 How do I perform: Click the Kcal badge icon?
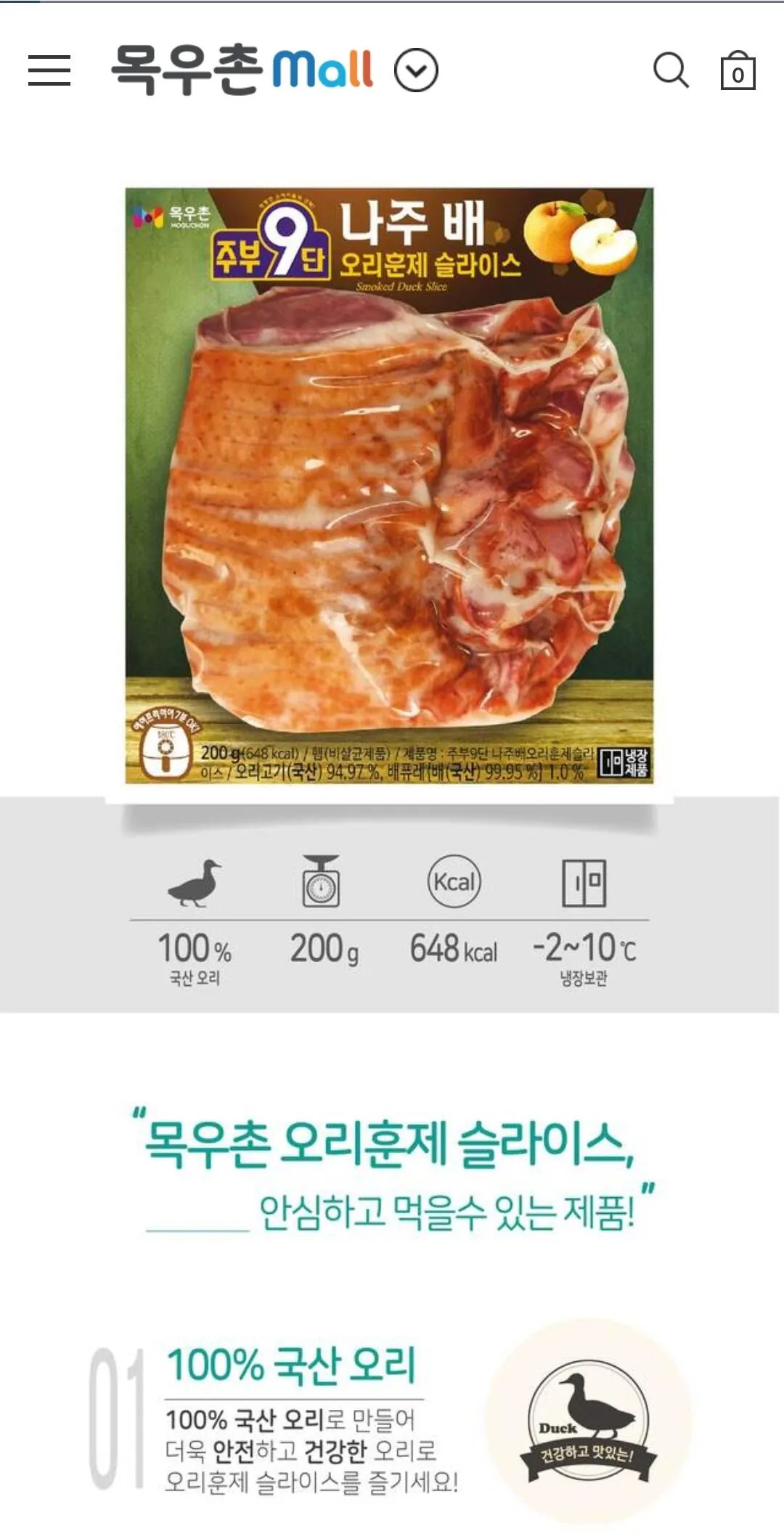[x=456, y=882]
